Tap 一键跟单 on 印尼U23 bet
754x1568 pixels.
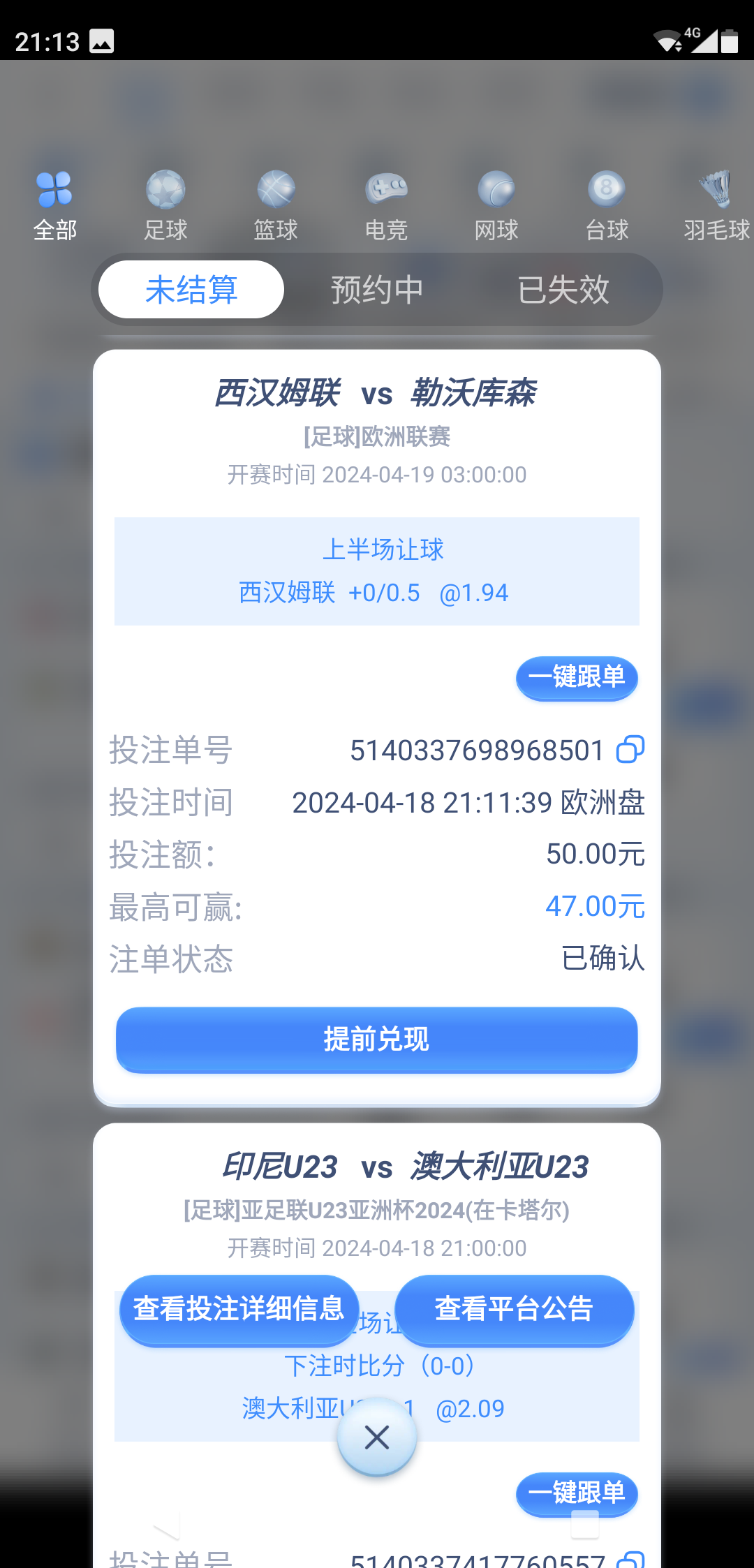[x=577, y=1493]
